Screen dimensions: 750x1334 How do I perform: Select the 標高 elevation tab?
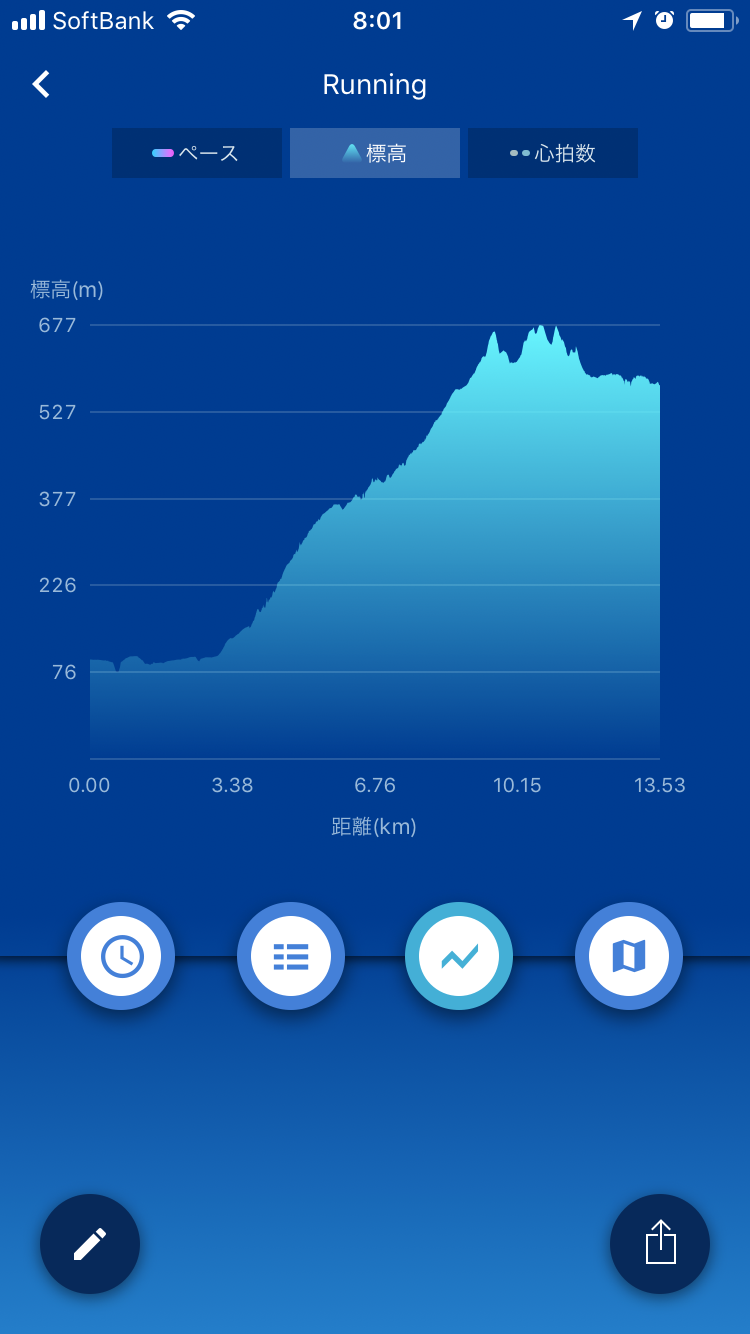[x=375, y=153]
